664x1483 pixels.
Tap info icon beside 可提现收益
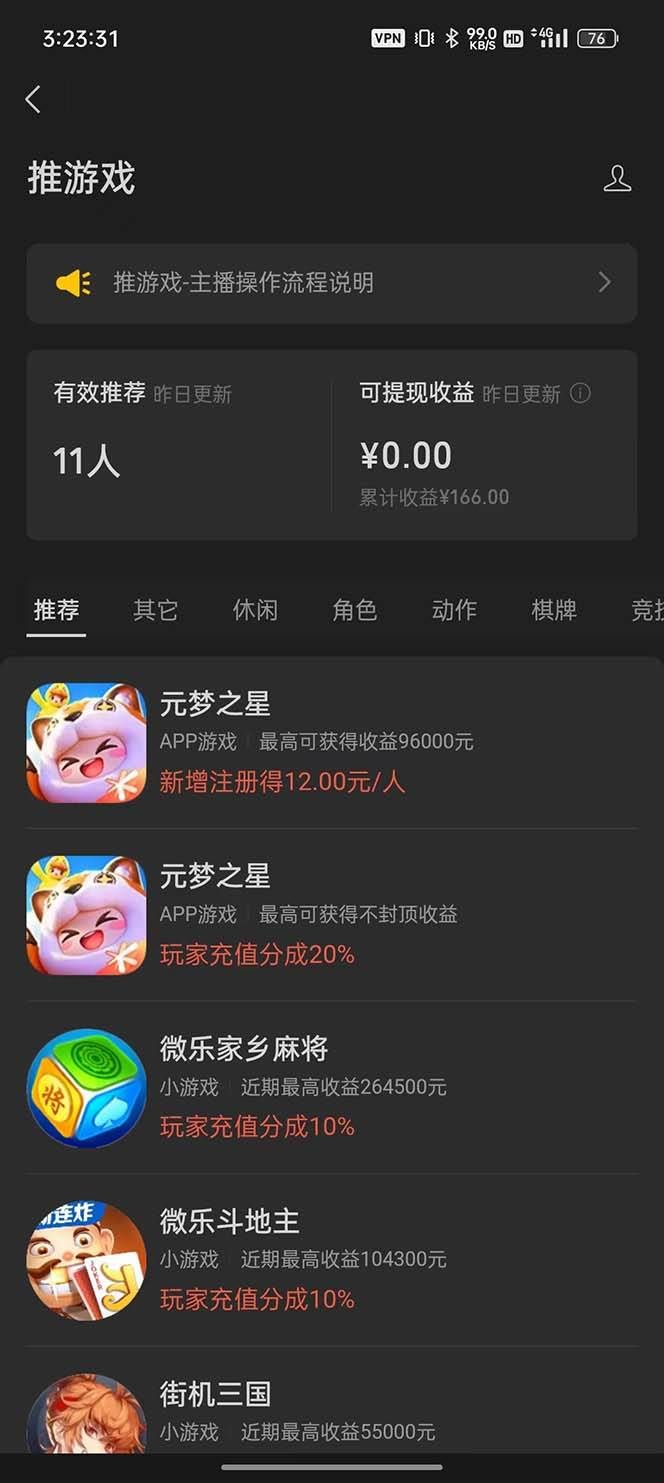click(580, 393)
